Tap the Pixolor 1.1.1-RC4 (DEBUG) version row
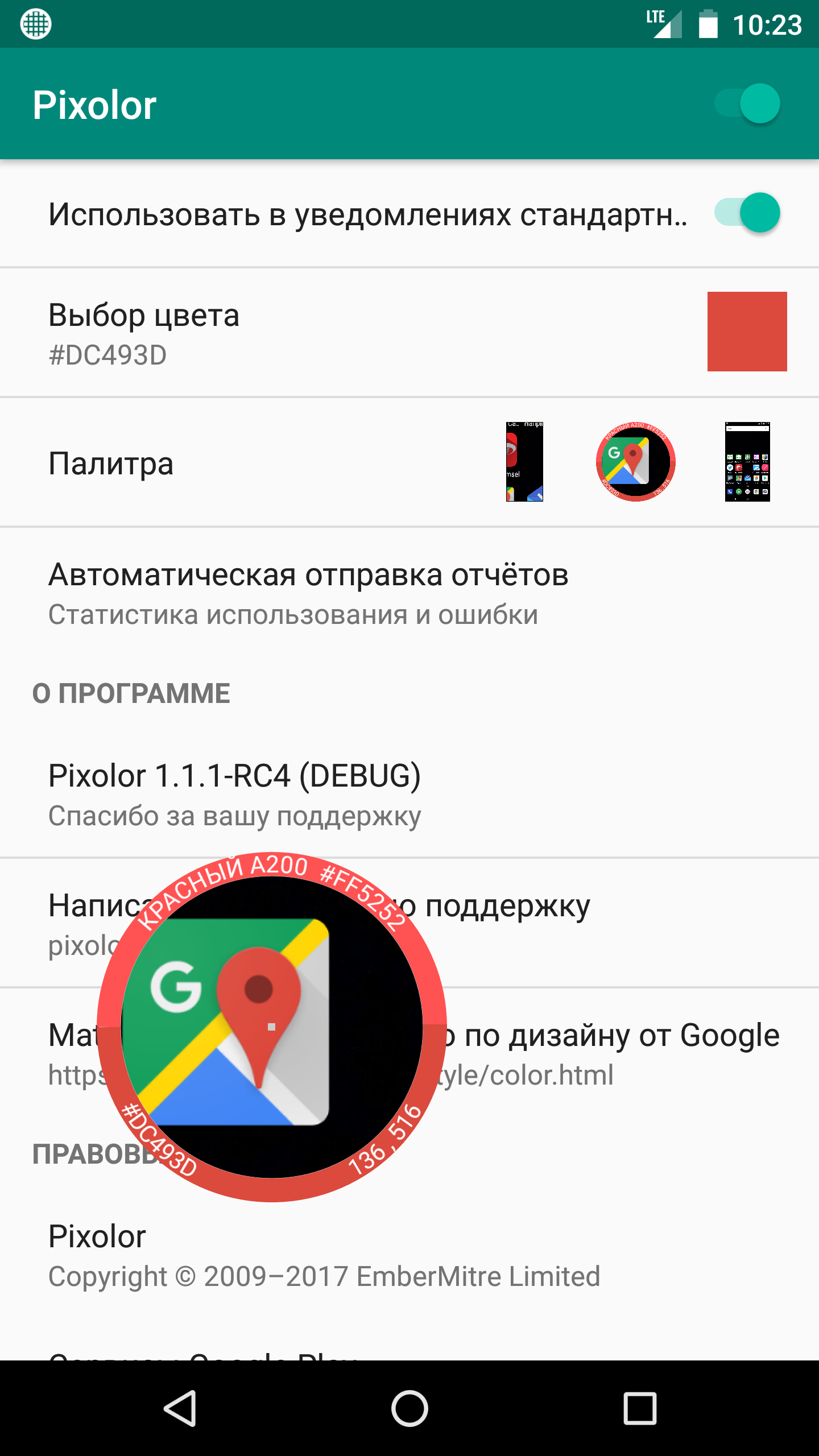The width and height of the screenshot is (819, 1456). pos(409,794)
